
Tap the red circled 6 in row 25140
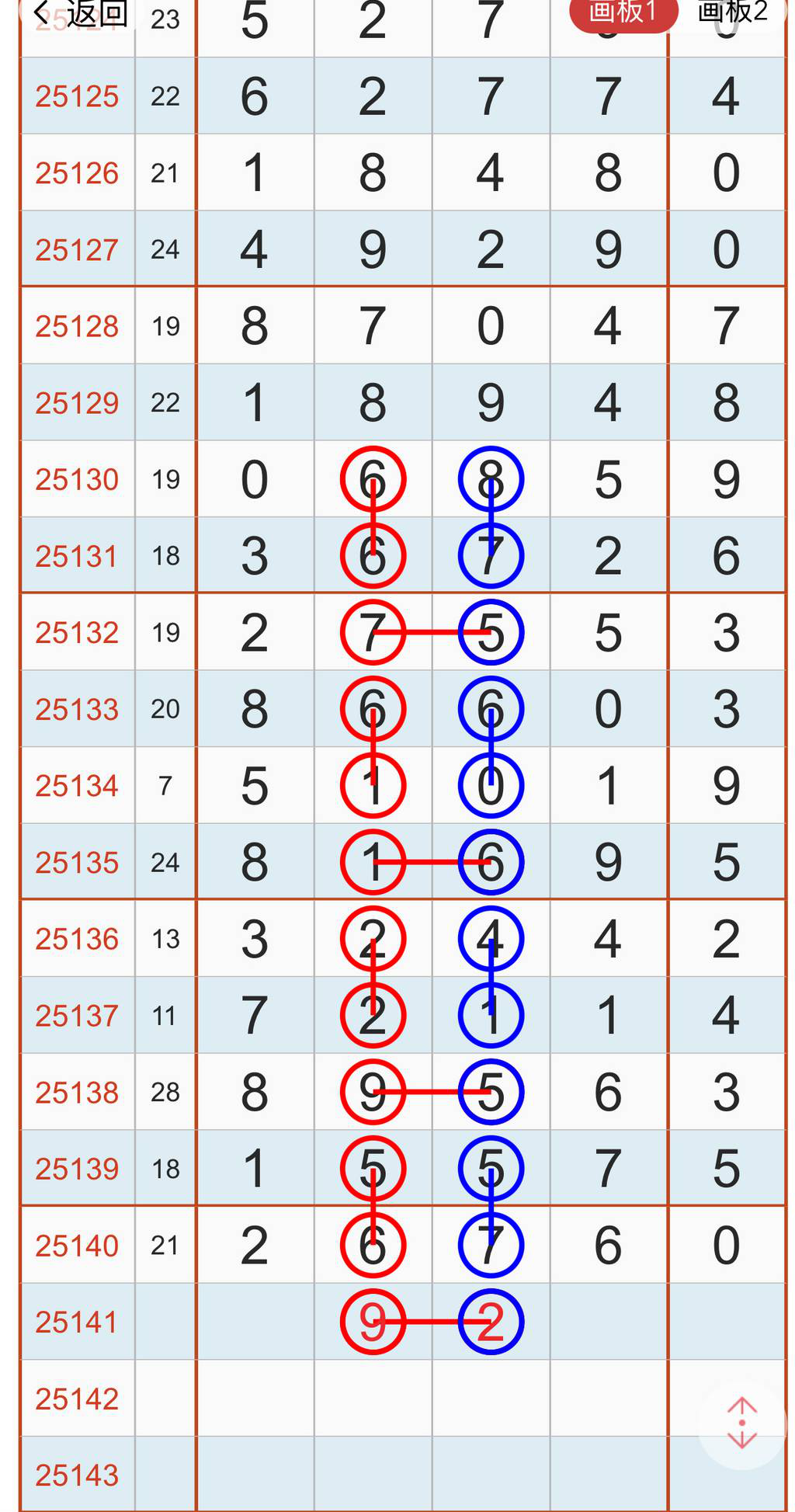[373, 1243]
